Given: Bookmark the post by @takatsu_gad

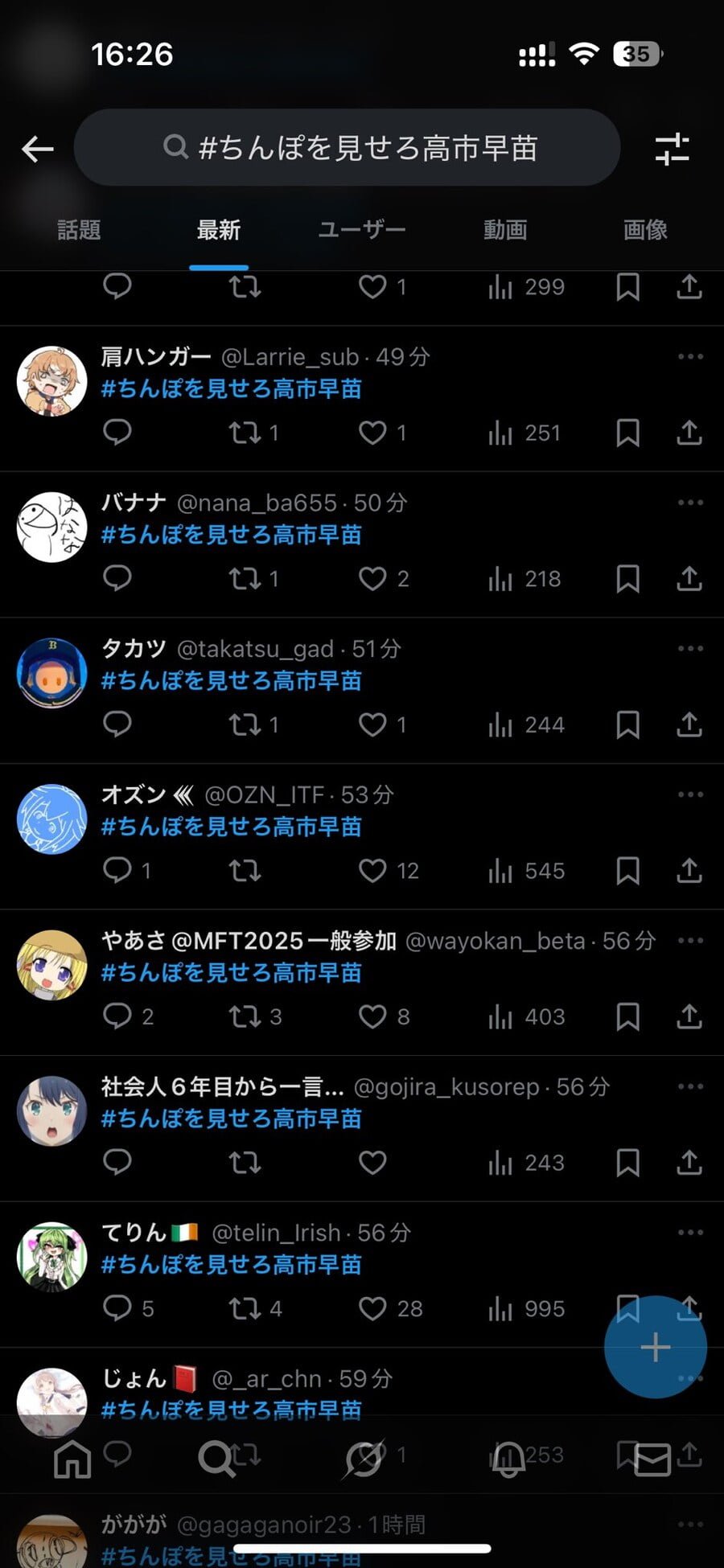Looking at the screenshot, I should tap(627, 724).
